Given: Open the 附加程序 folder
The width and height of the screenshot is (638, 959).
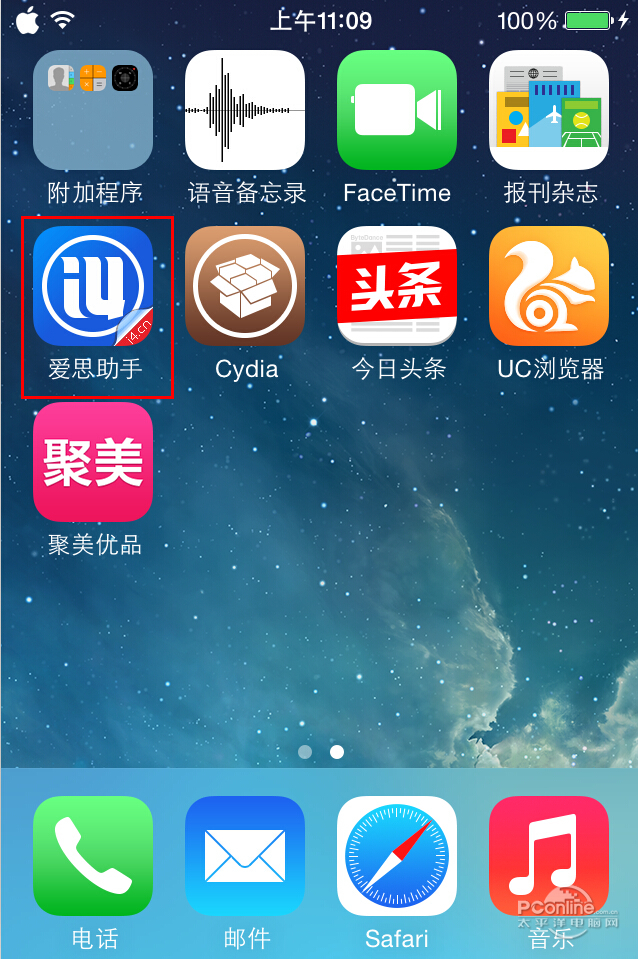Looking at the screenshot, I should tap(93, 111).
